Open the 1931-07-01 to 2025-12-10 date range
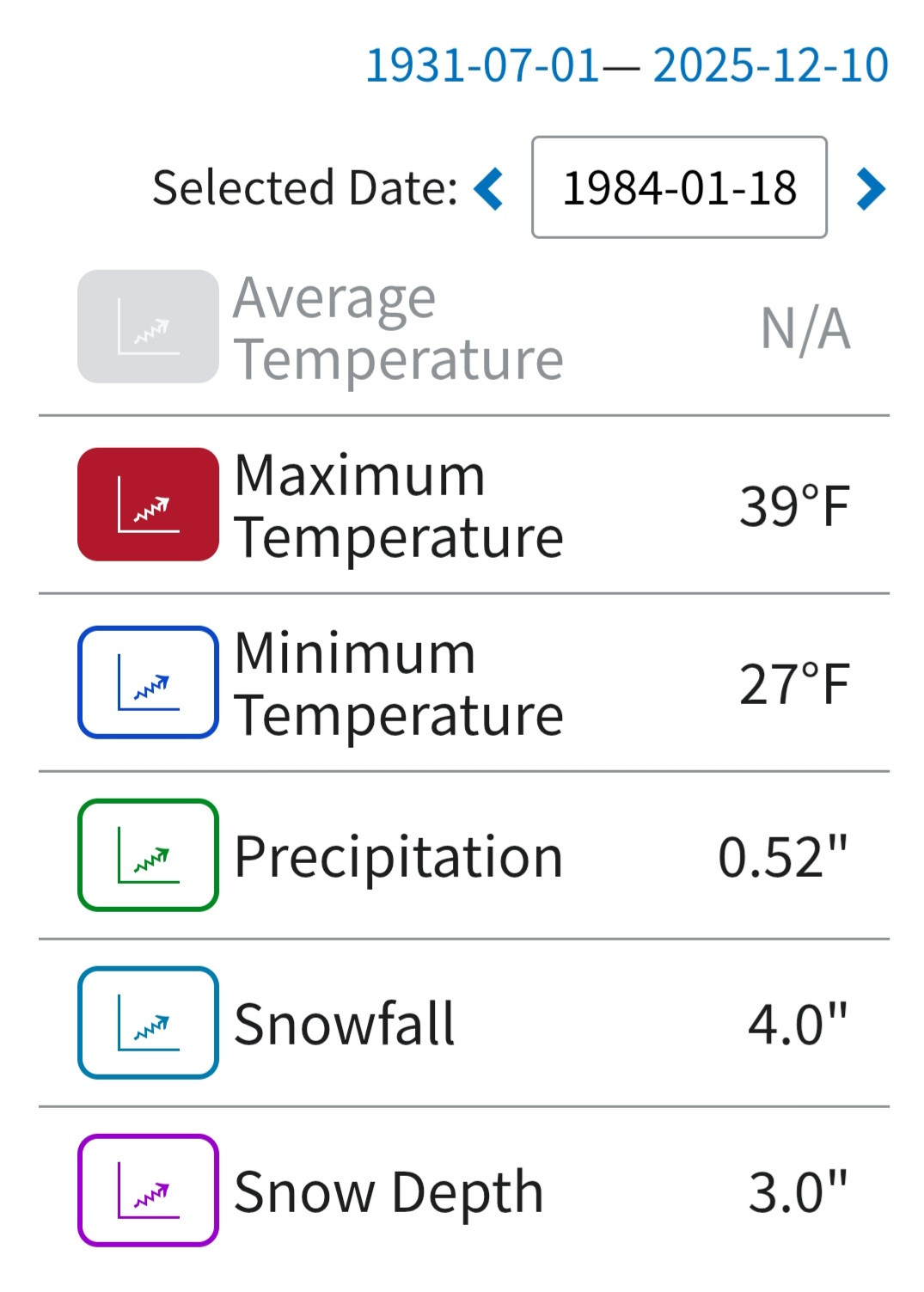Viewport: 924px width, 1292px height. tap(627, 65)
